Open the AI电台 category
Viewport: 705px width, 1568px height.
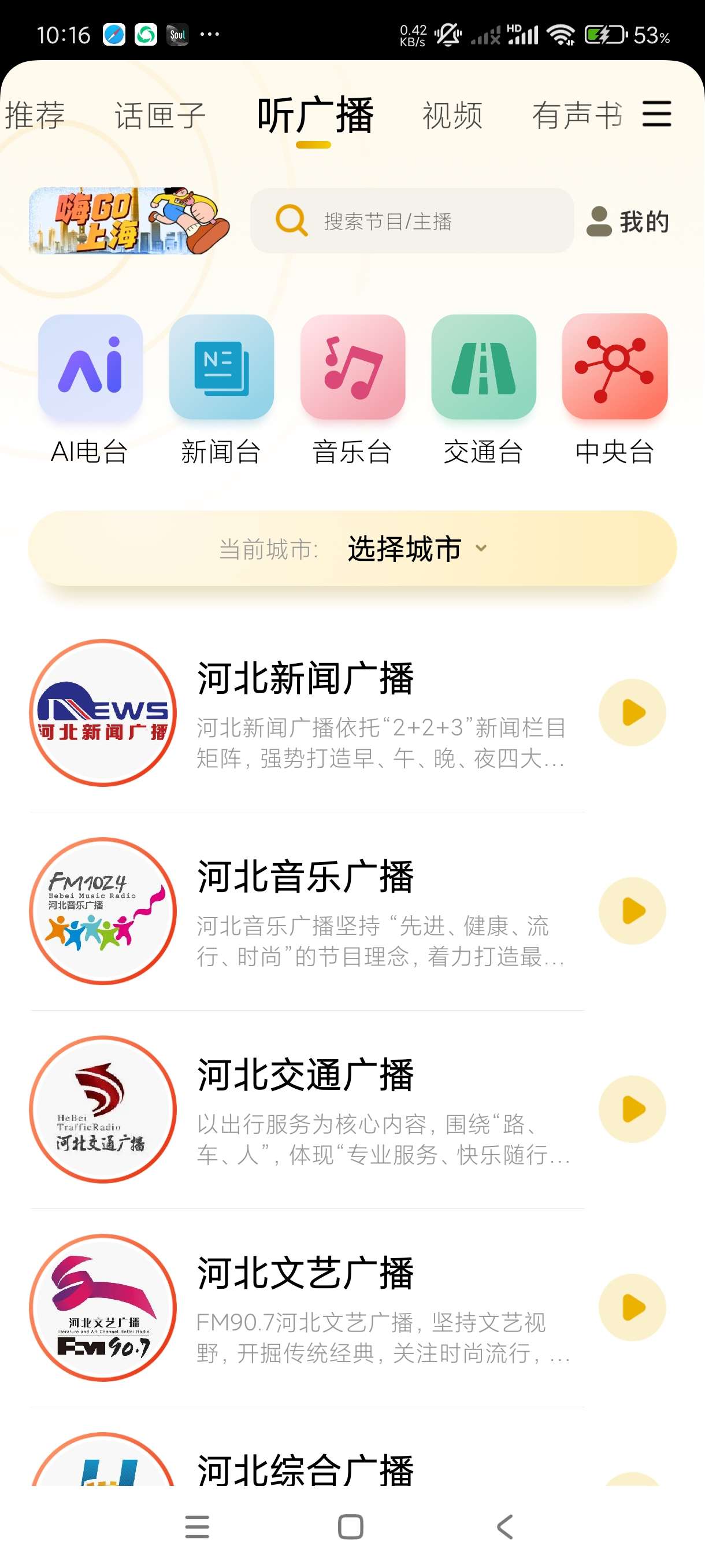[x=90, y=390]
